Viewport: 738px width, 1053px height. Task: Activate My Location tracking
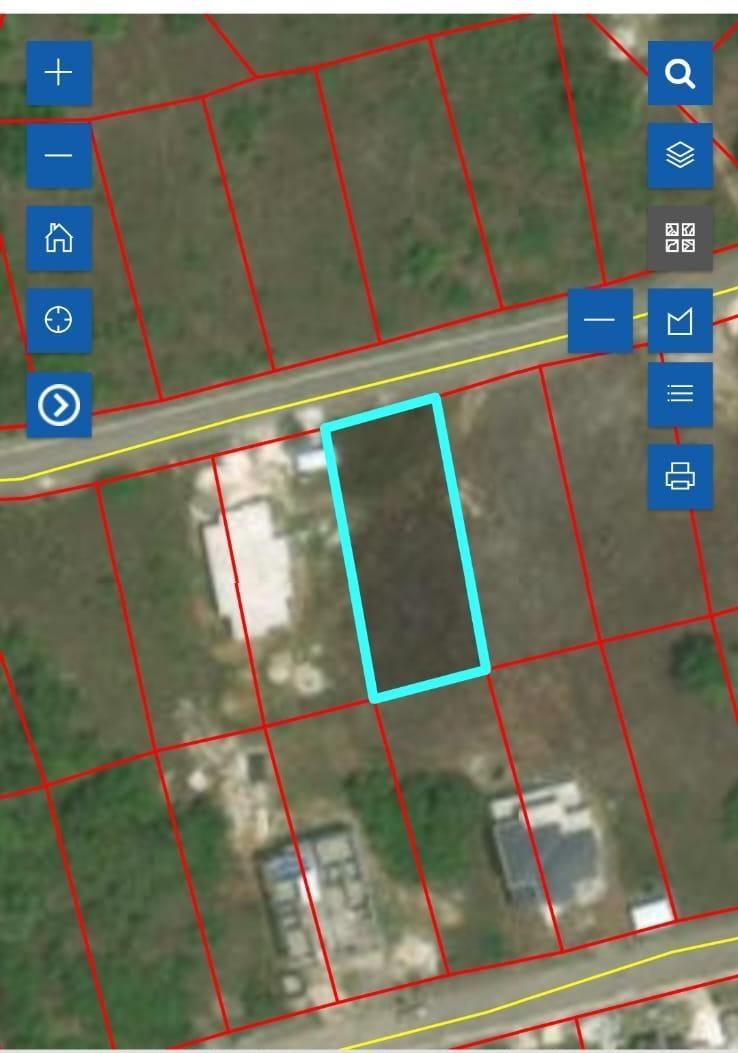coord(59,320)
